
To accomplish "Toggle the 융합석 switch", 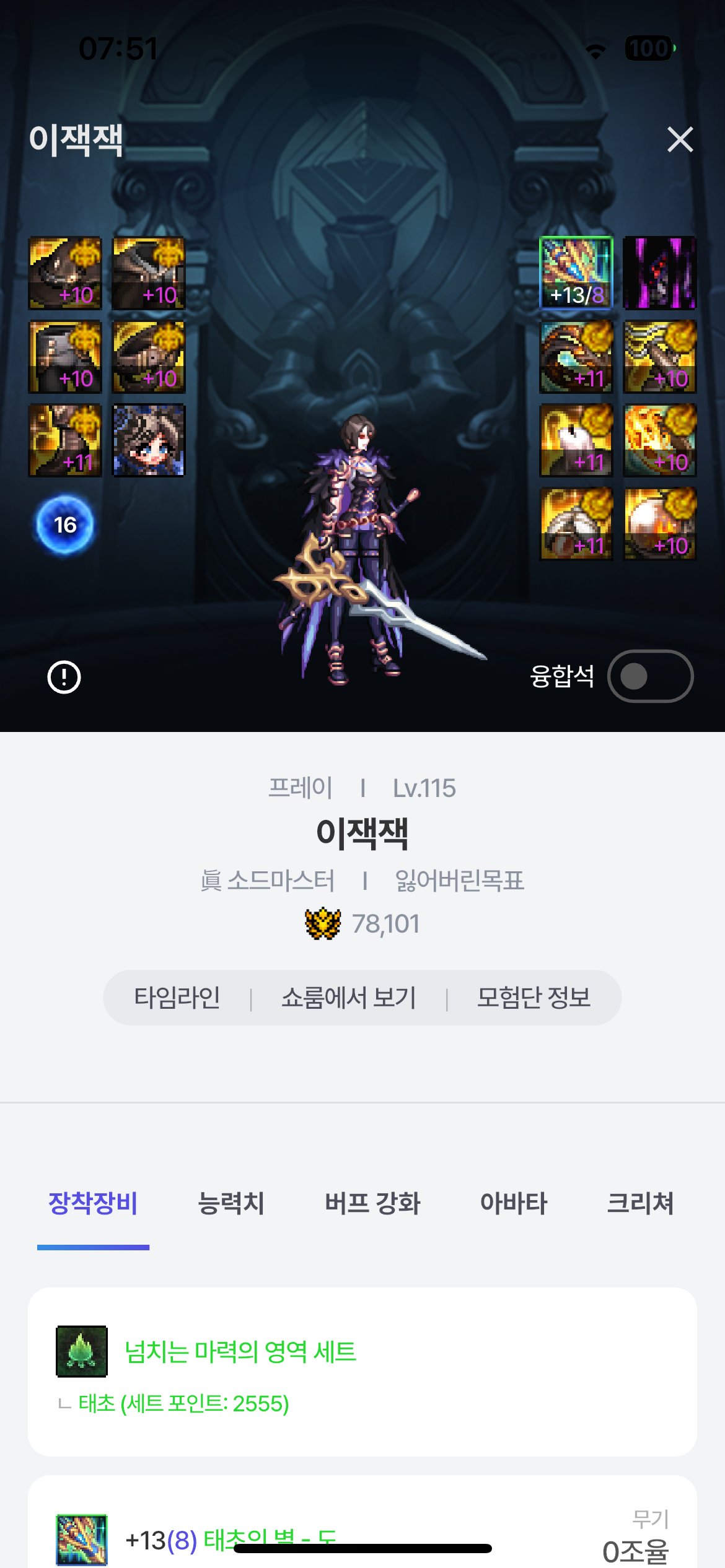I will (x=650, y=676).
